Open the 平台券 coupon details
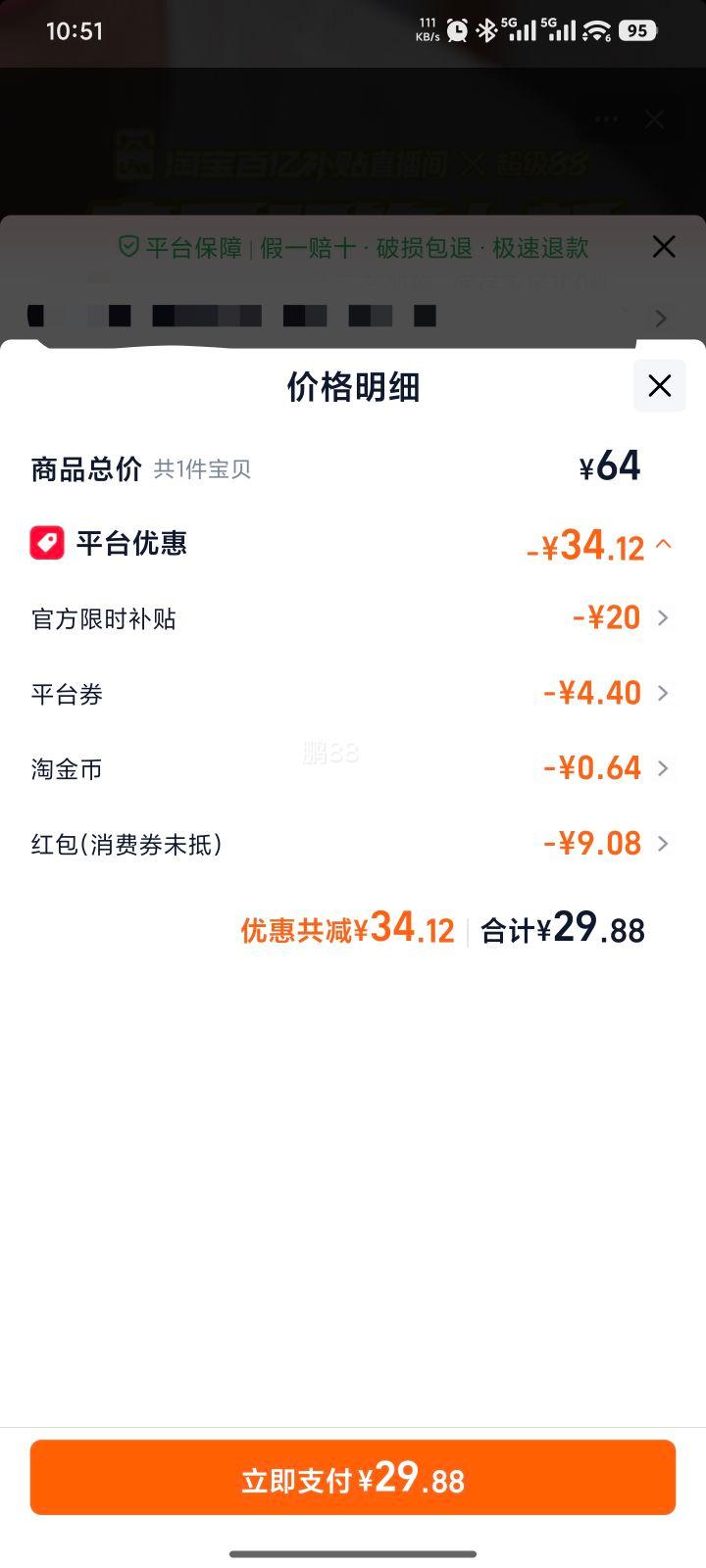This screenshot has width=706, height=1568. [x=663, y=693]
